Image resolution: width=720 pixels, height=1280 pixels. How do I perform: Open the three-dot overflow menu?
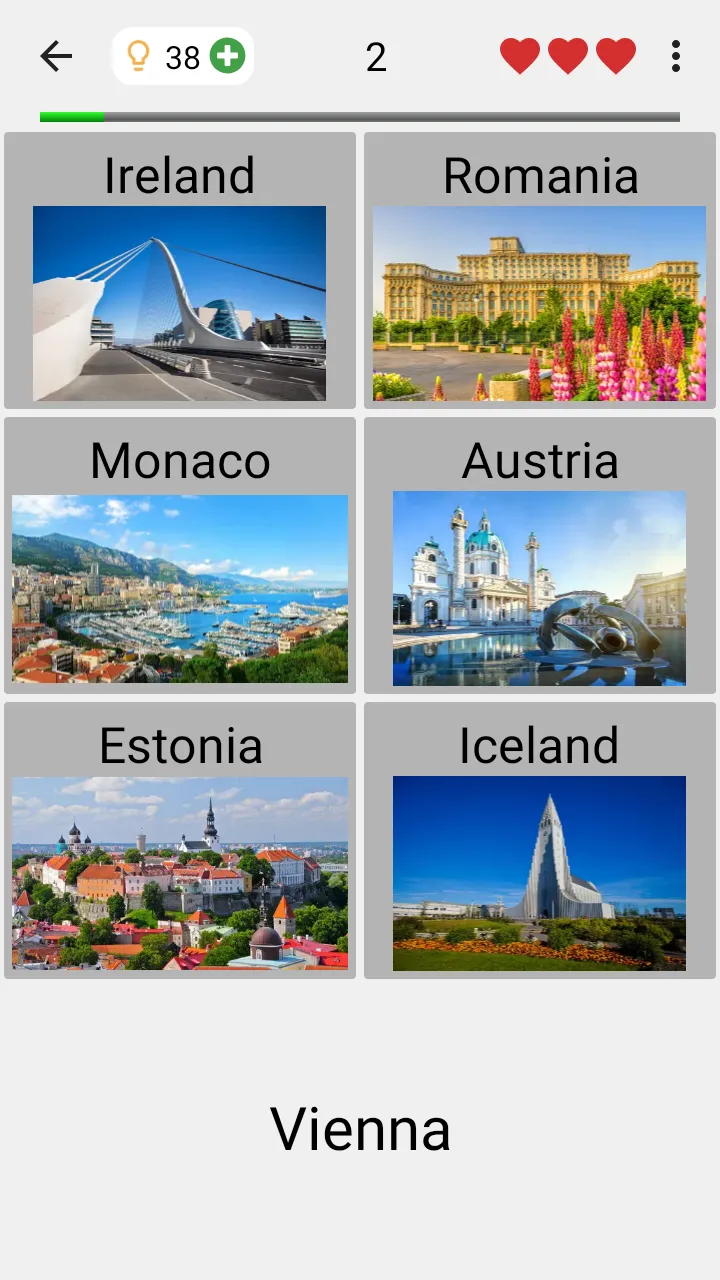tap(676, 57)
